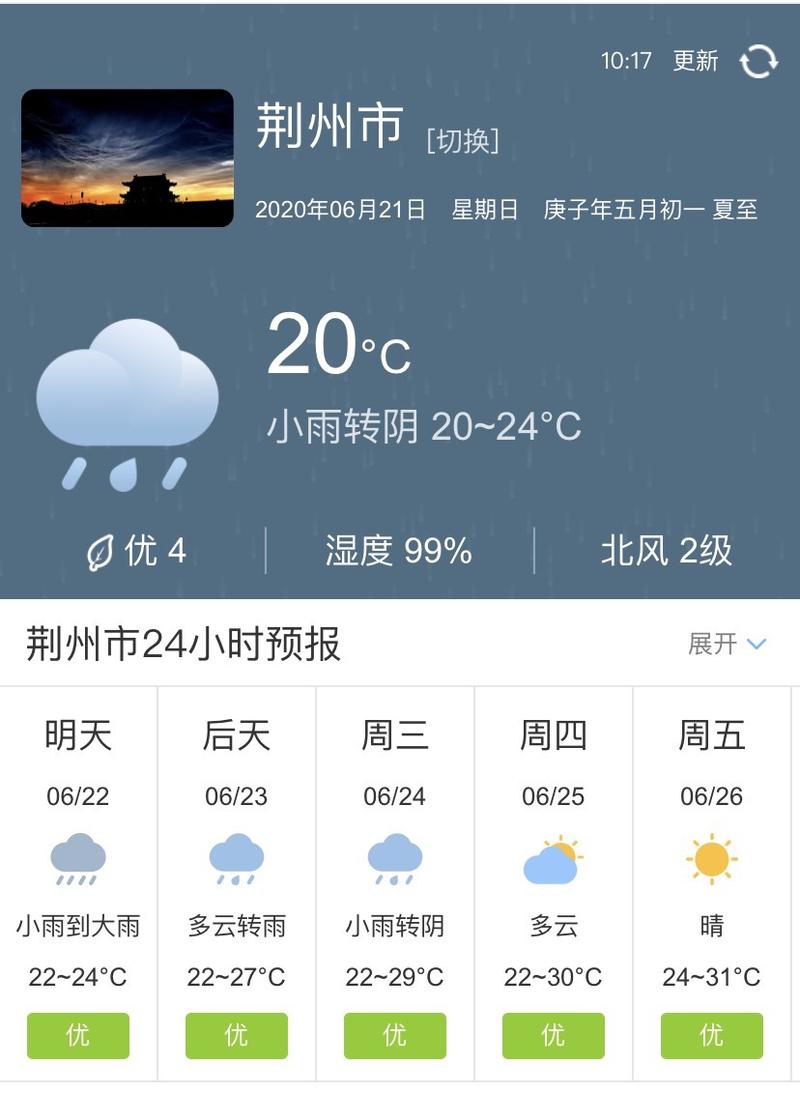Click the green 优 badge under 周三
Image resolution: width=800 pixels, height=1093 pixels.
(394, 1036)
